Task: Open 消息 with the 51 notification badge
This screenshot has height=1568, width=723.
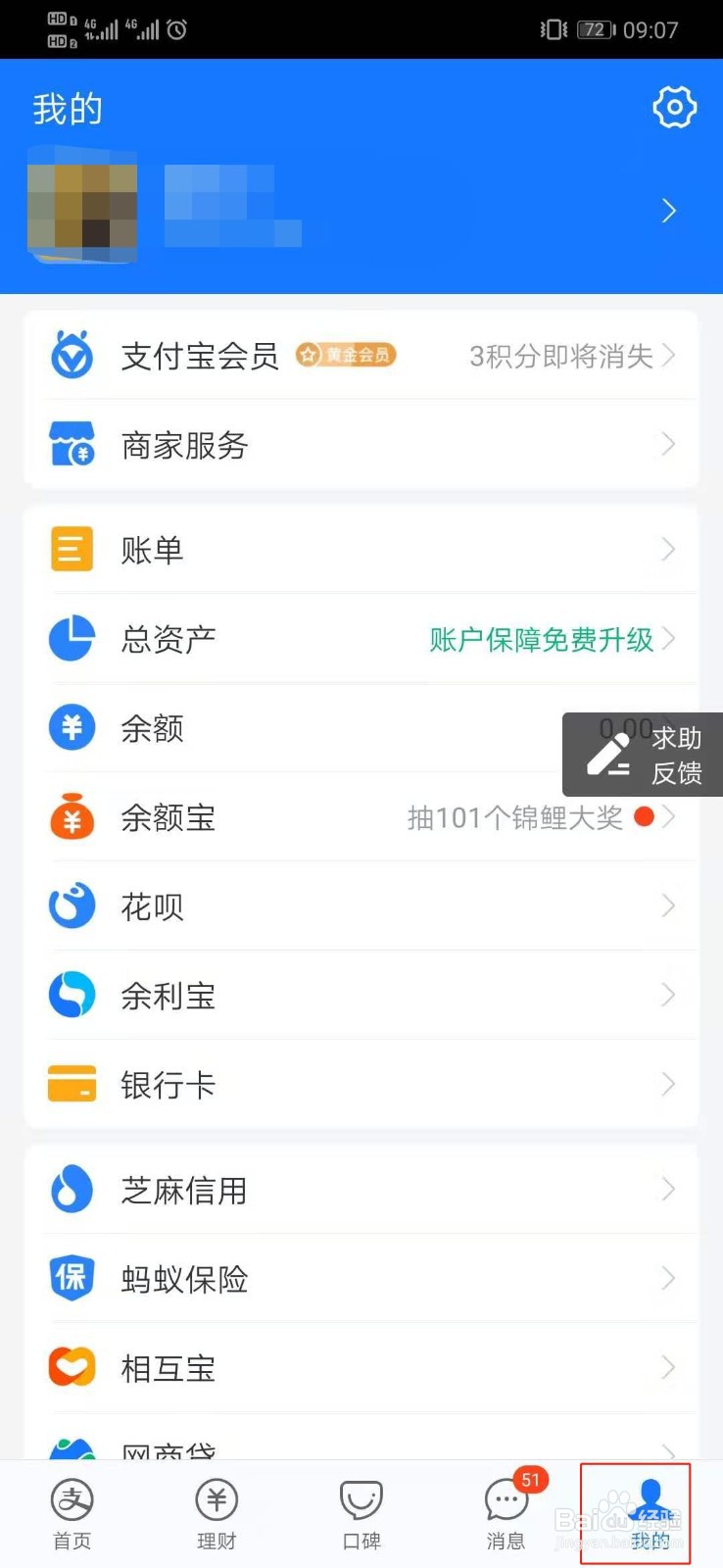Action: [x=506, y=1512]
